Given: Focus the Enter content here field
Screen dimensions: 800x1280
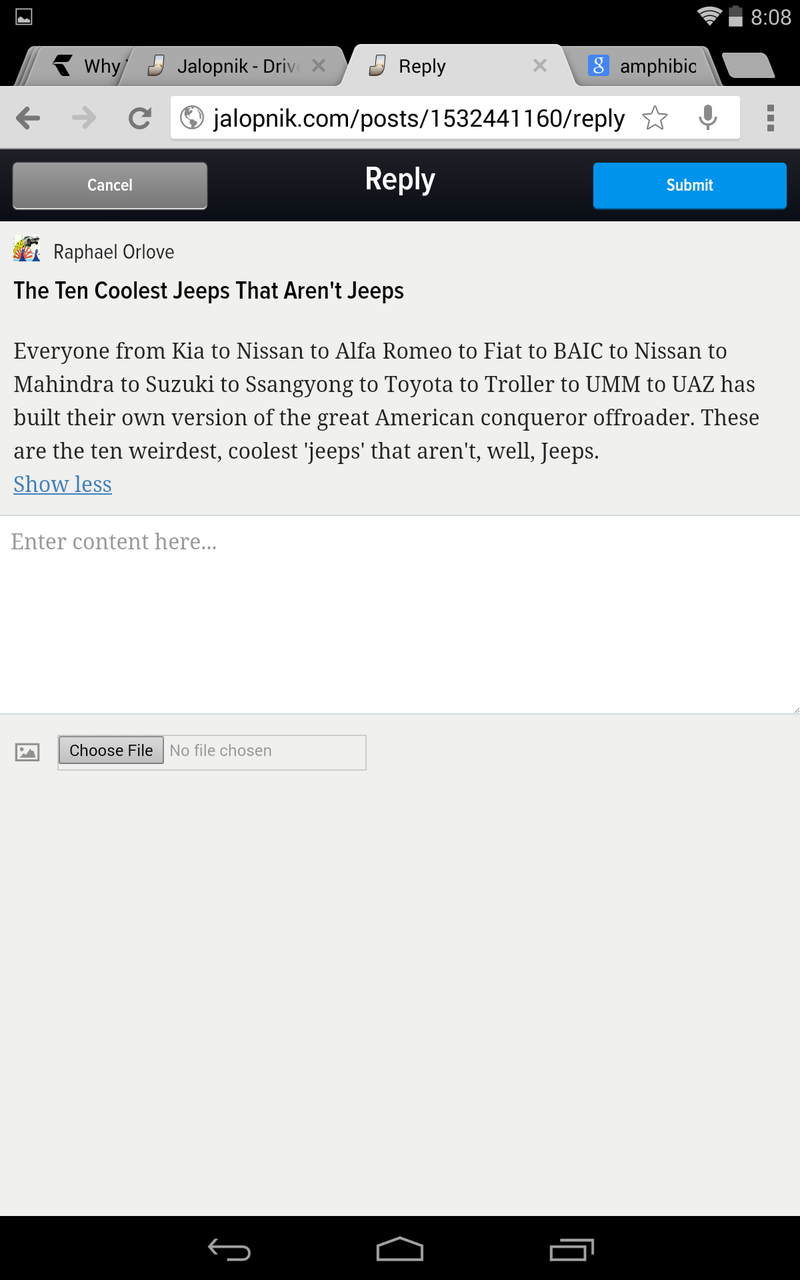Looking at the screenshot, I should coord(400,612).
